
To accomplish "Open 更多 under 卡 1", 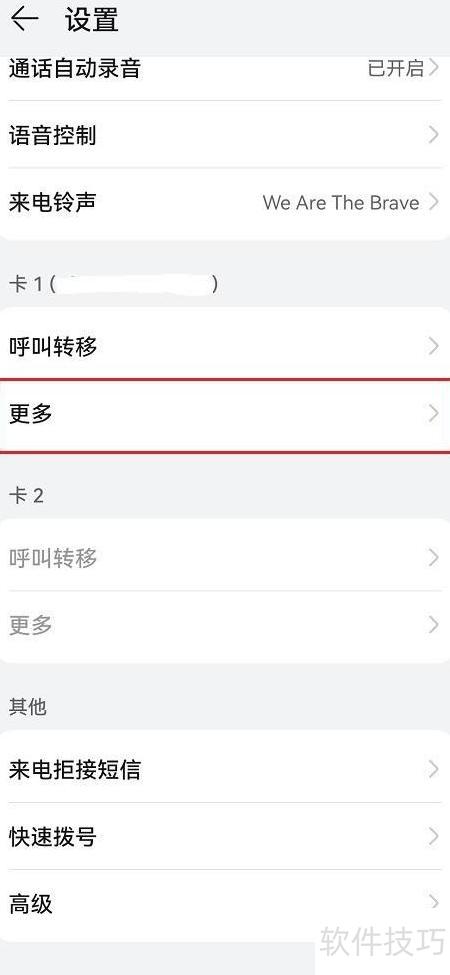I will pos(225,414).
